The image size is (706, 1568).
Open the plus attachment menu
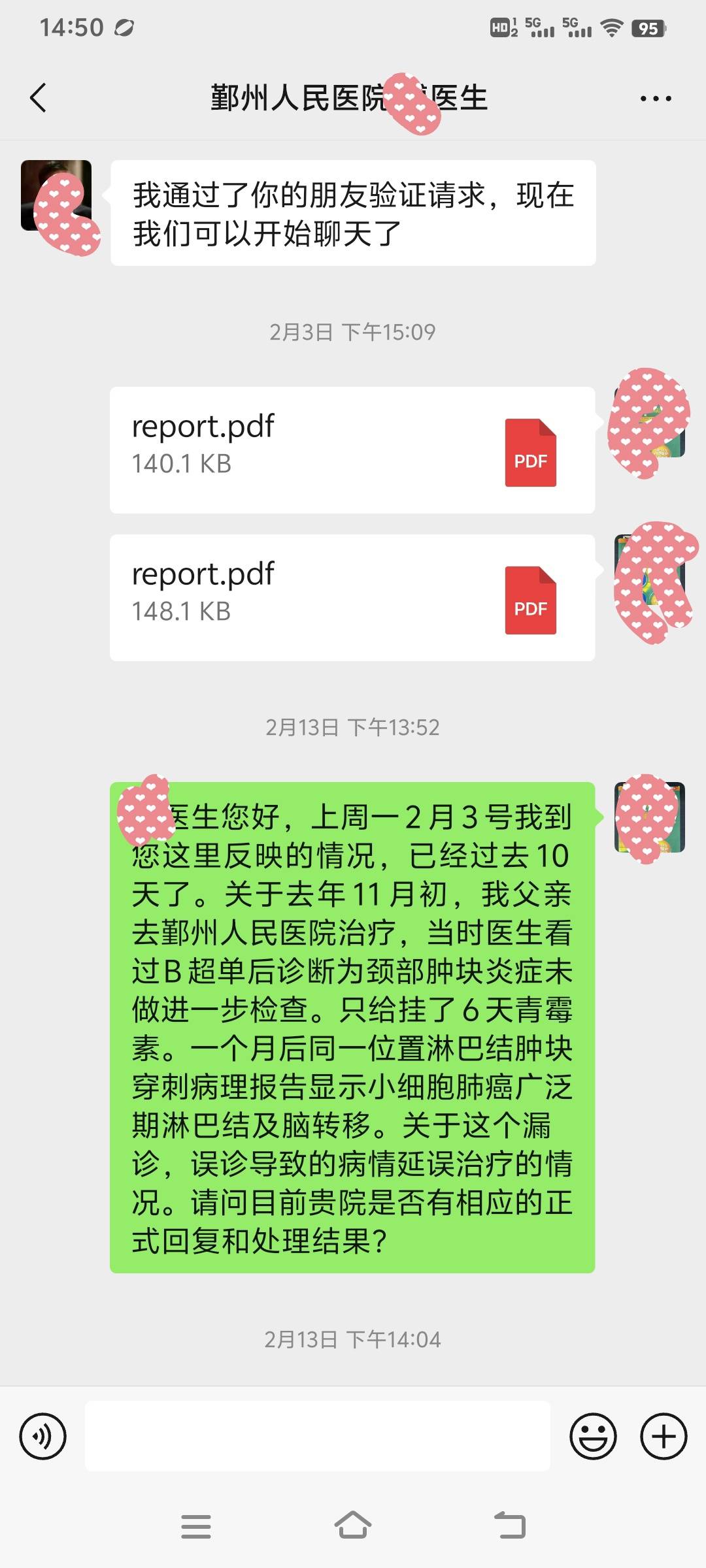(664, 1437)
